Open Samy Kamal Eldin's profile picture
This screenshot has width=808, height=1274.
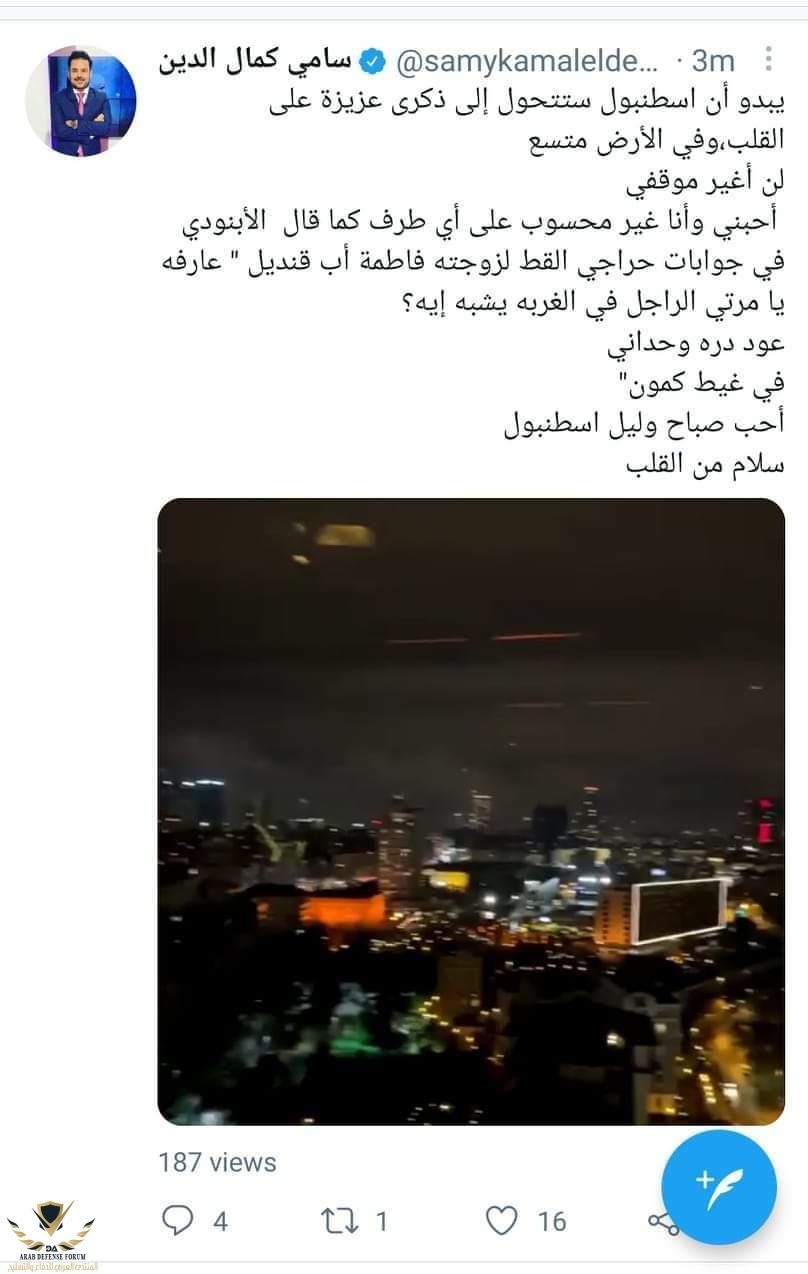(x=80, y=100)
